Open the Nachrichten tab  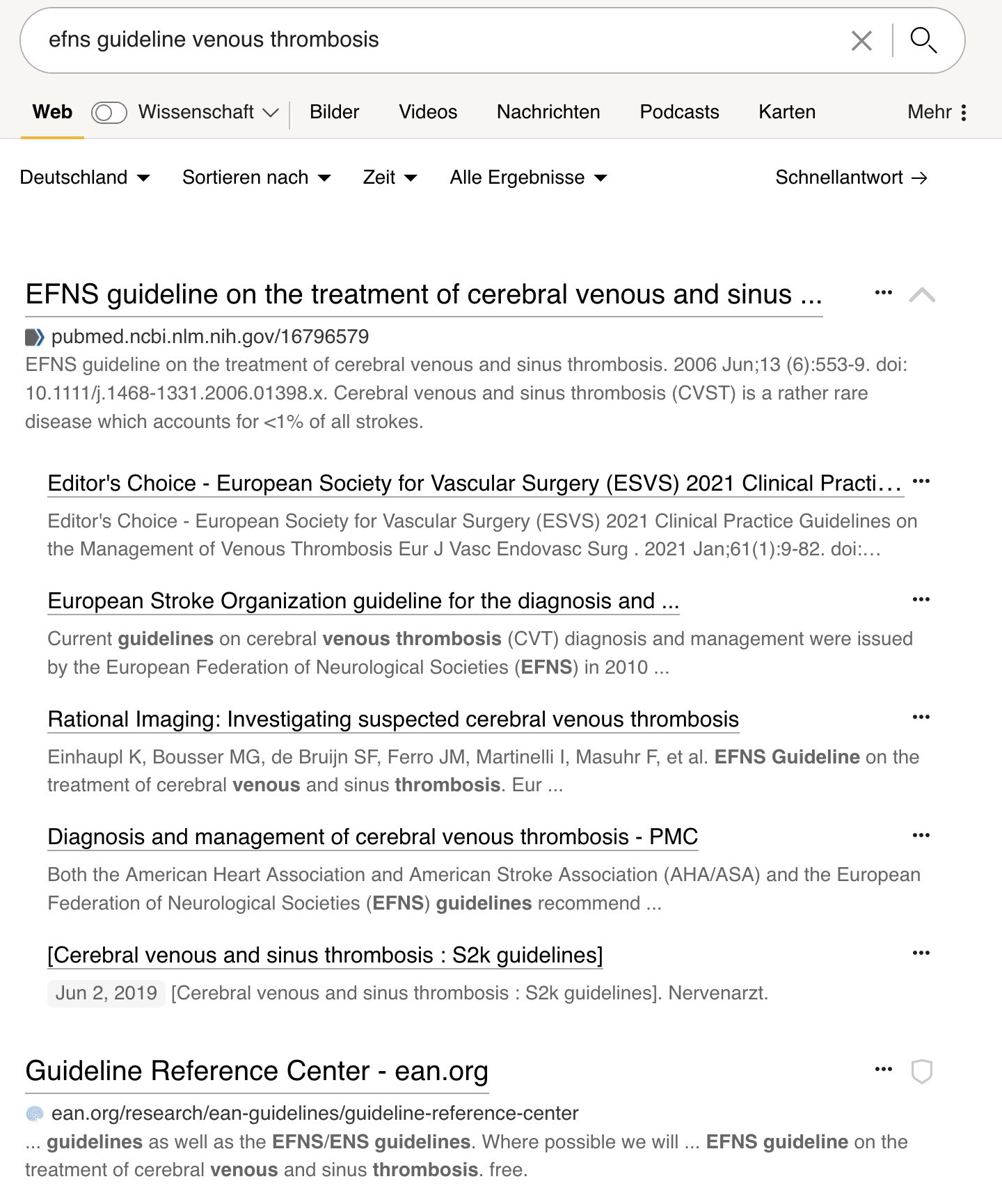click(548, 112)
